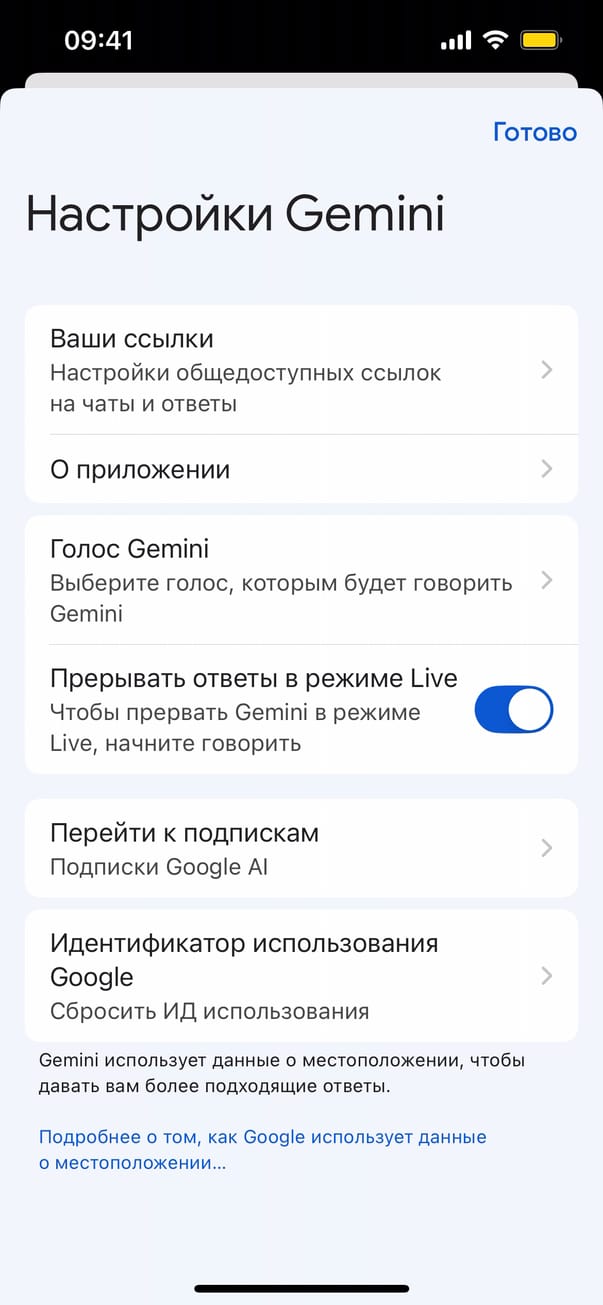Open О приложении
603x1305 pixels.
(x=300, y=469)
